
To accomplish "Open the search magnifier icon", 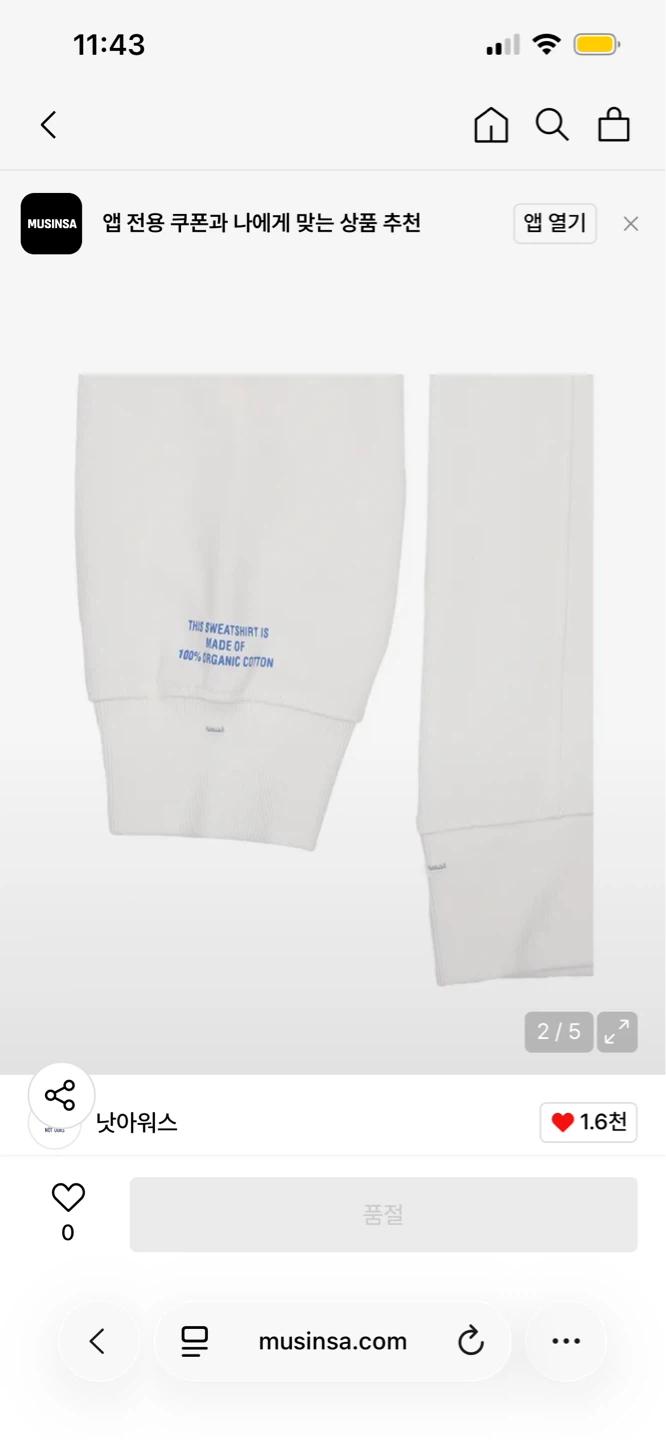I will point(552,125).
